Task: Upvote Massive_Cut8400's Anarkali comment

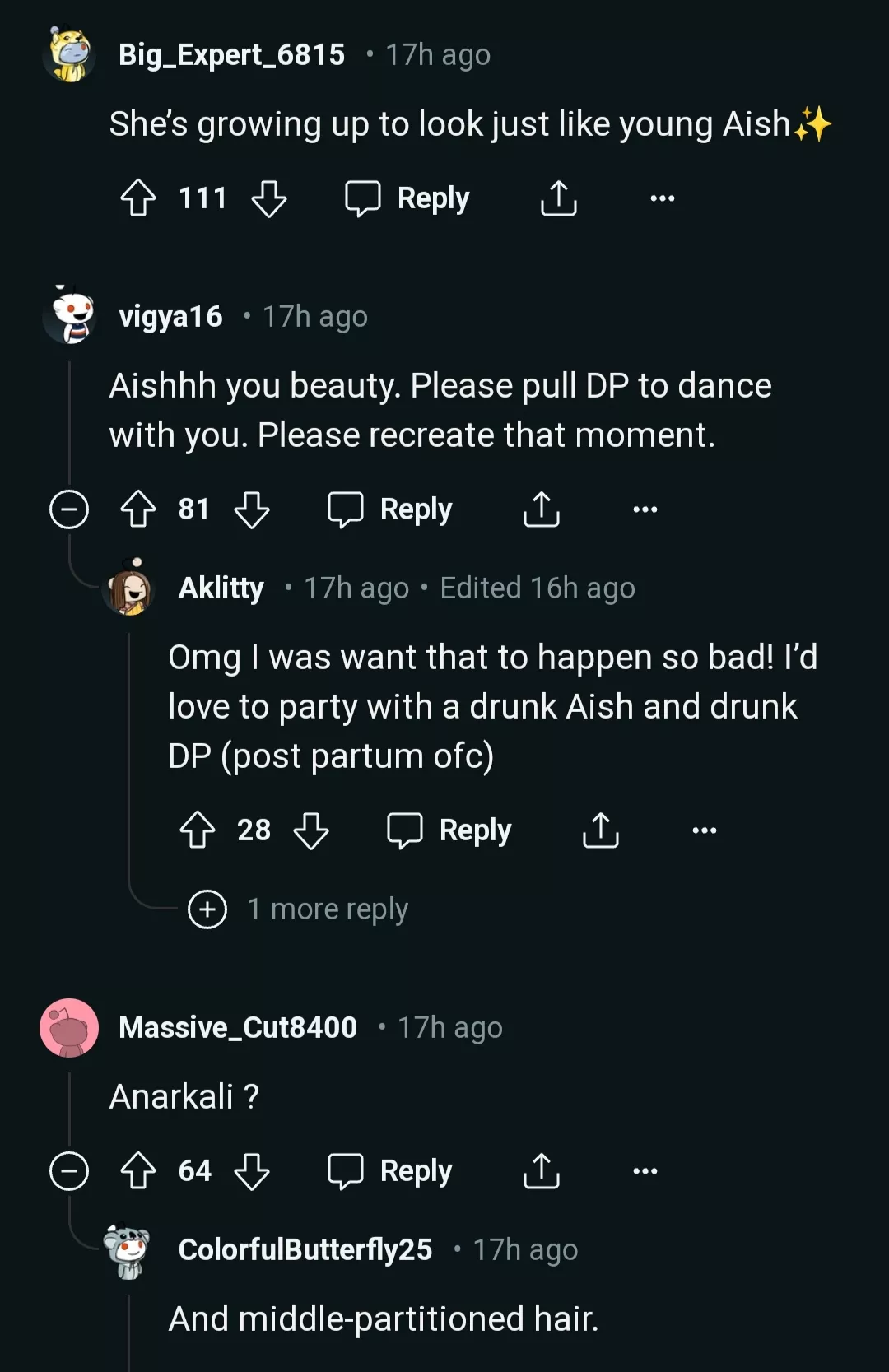Action: (x=138, y=1171)
